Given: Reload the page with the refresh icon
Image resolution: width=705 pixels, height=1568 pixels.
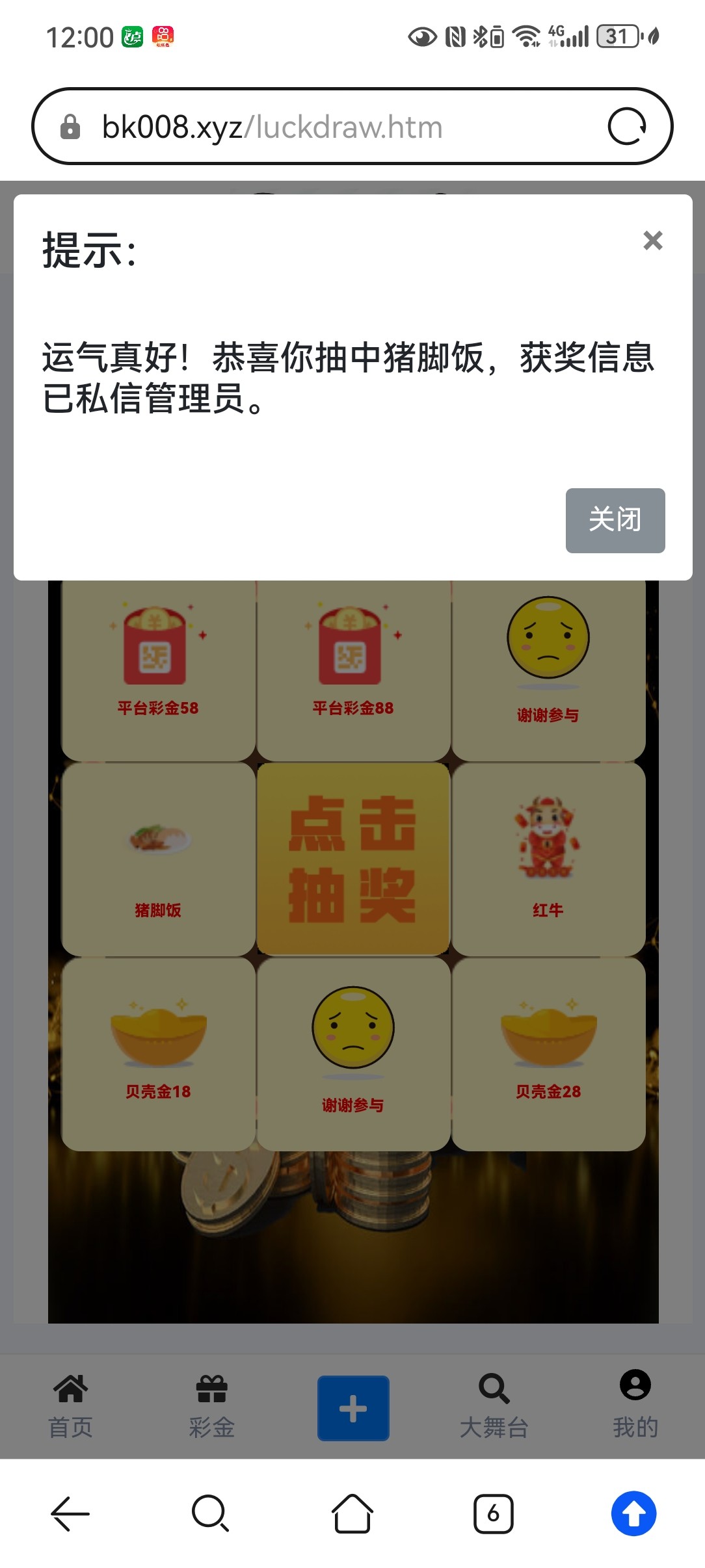Looking at the screenshot, I should 626,126.
